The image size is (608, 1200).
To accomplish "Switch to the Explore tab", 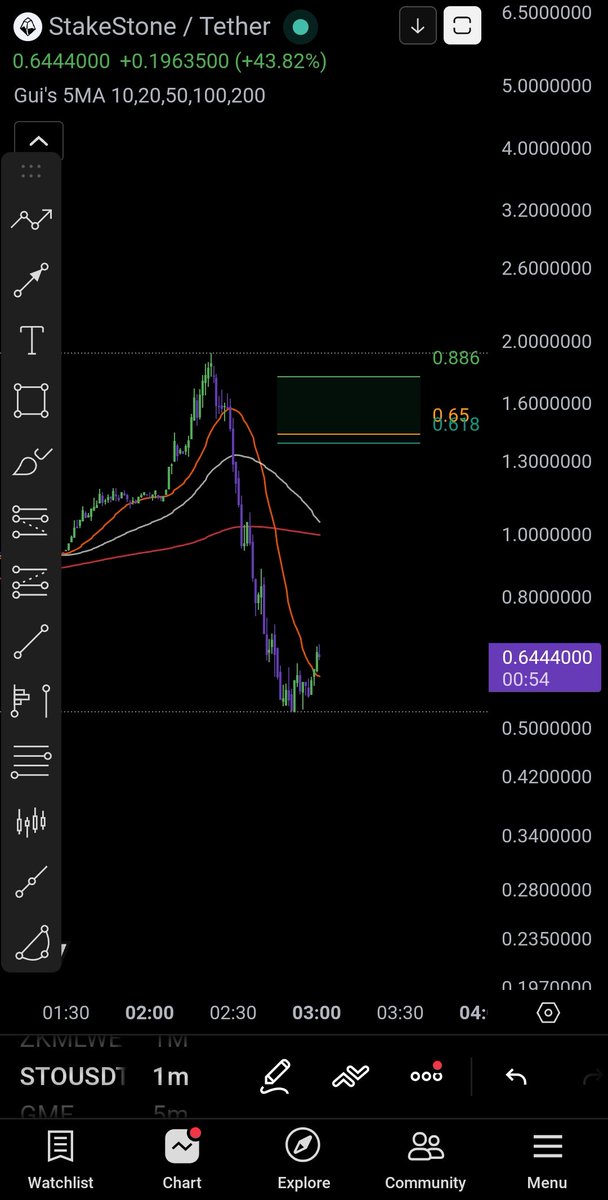I will tap(303, 1160).
